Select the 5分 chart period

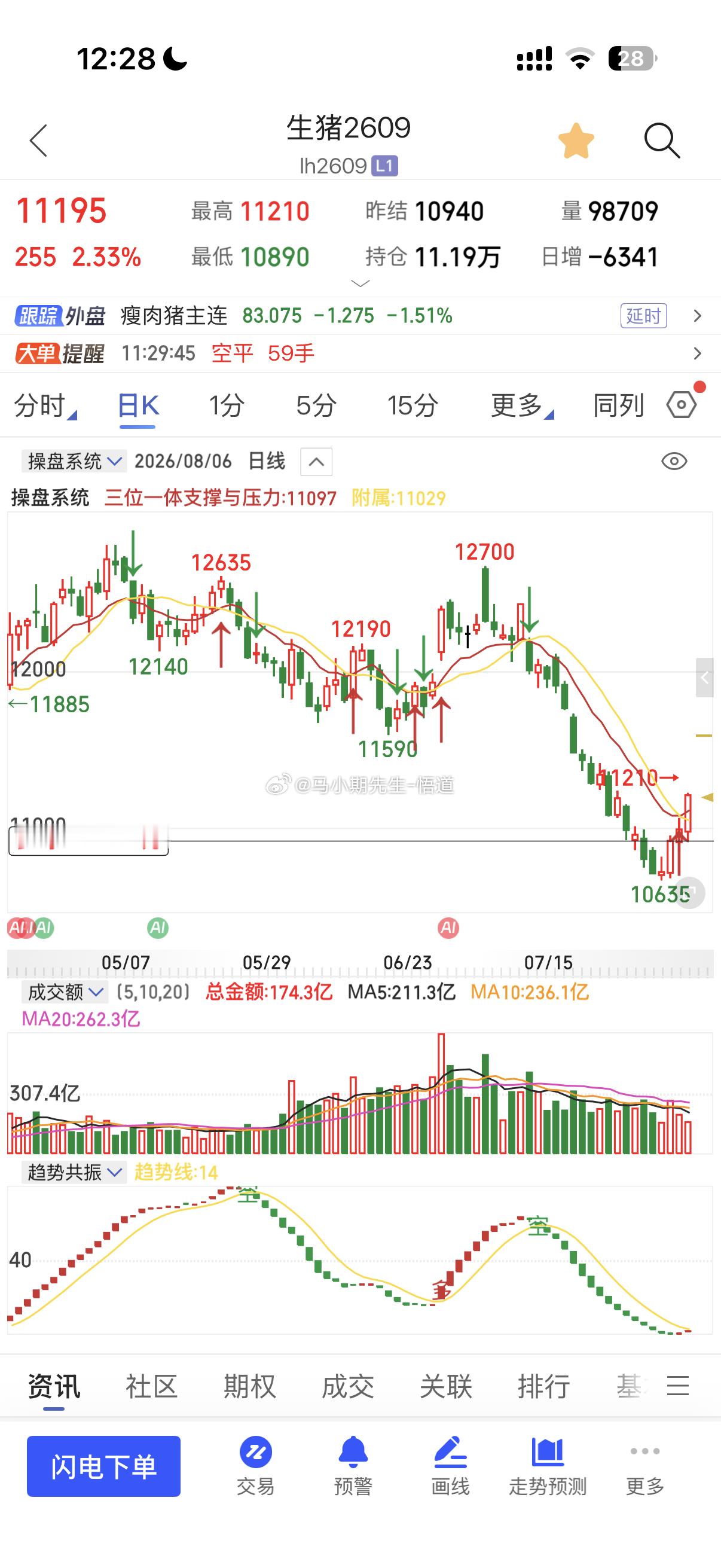(316, 405)
